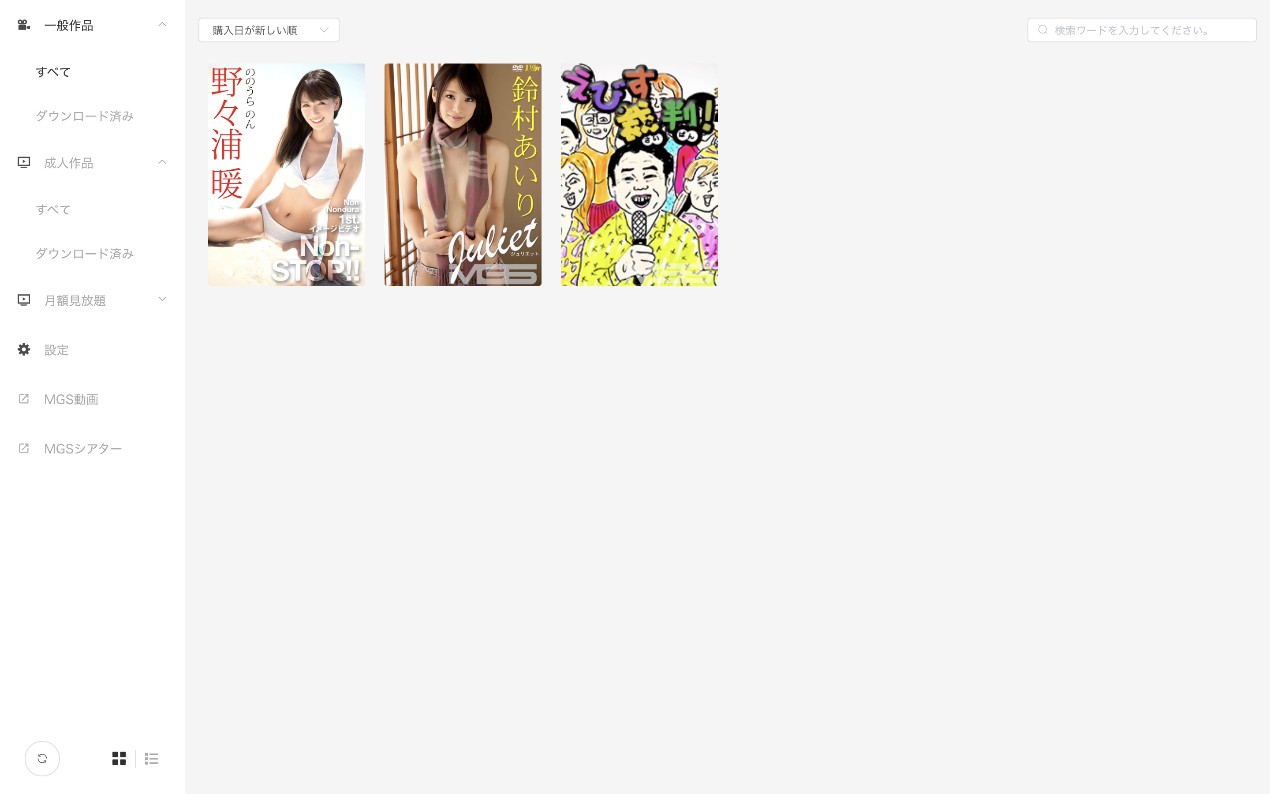Open the MGSシアター external link

tap(82, 448)
